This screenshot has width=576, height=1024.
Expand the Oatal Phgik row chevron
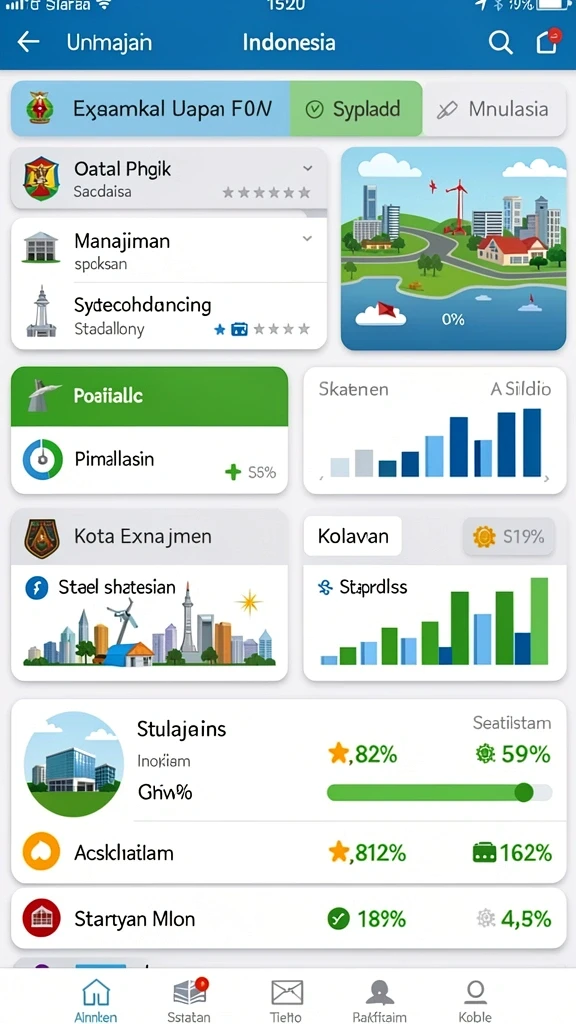coord(308,168)
